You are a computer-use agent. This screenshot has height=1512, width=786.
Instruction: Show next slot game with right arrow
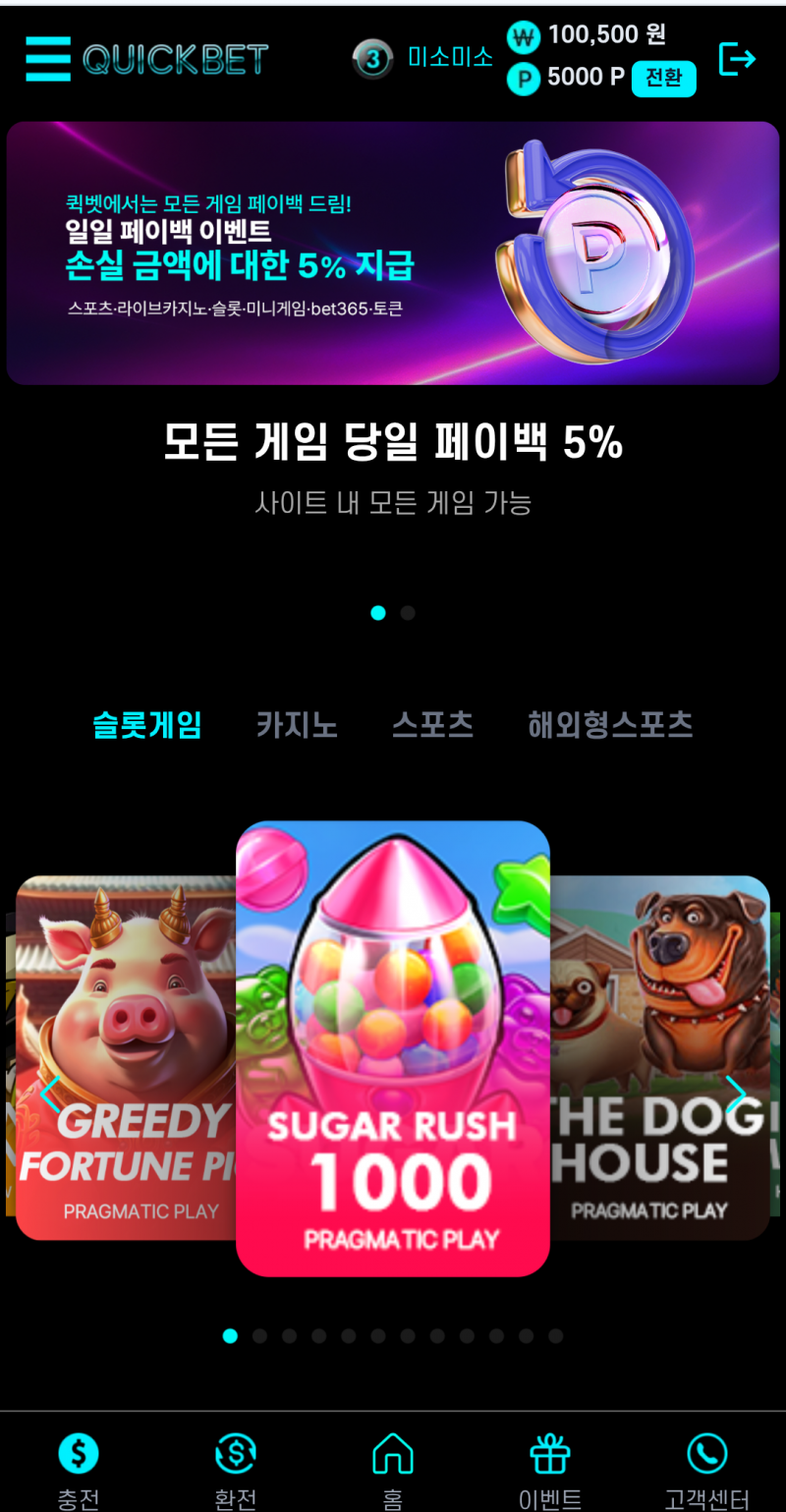point(736,1093)
